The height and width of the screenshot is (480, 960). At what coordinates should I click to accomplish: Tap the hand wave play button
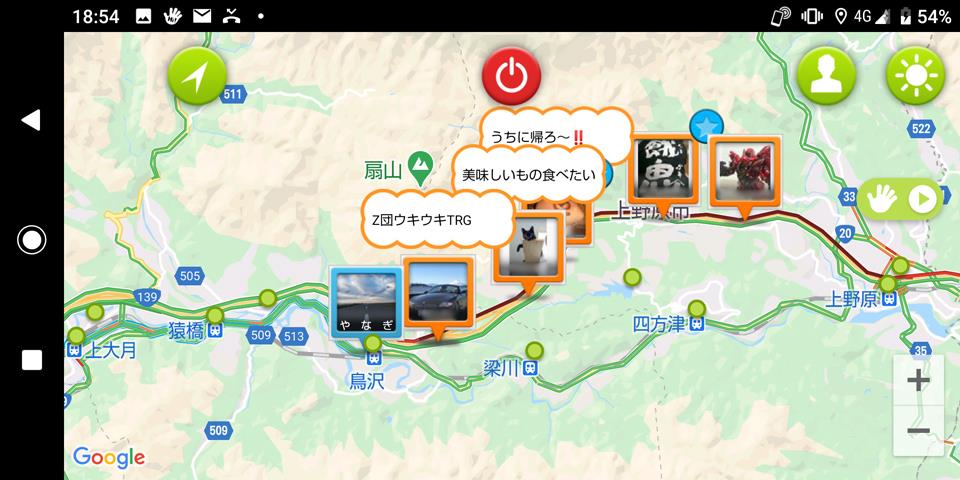[900, 200]
